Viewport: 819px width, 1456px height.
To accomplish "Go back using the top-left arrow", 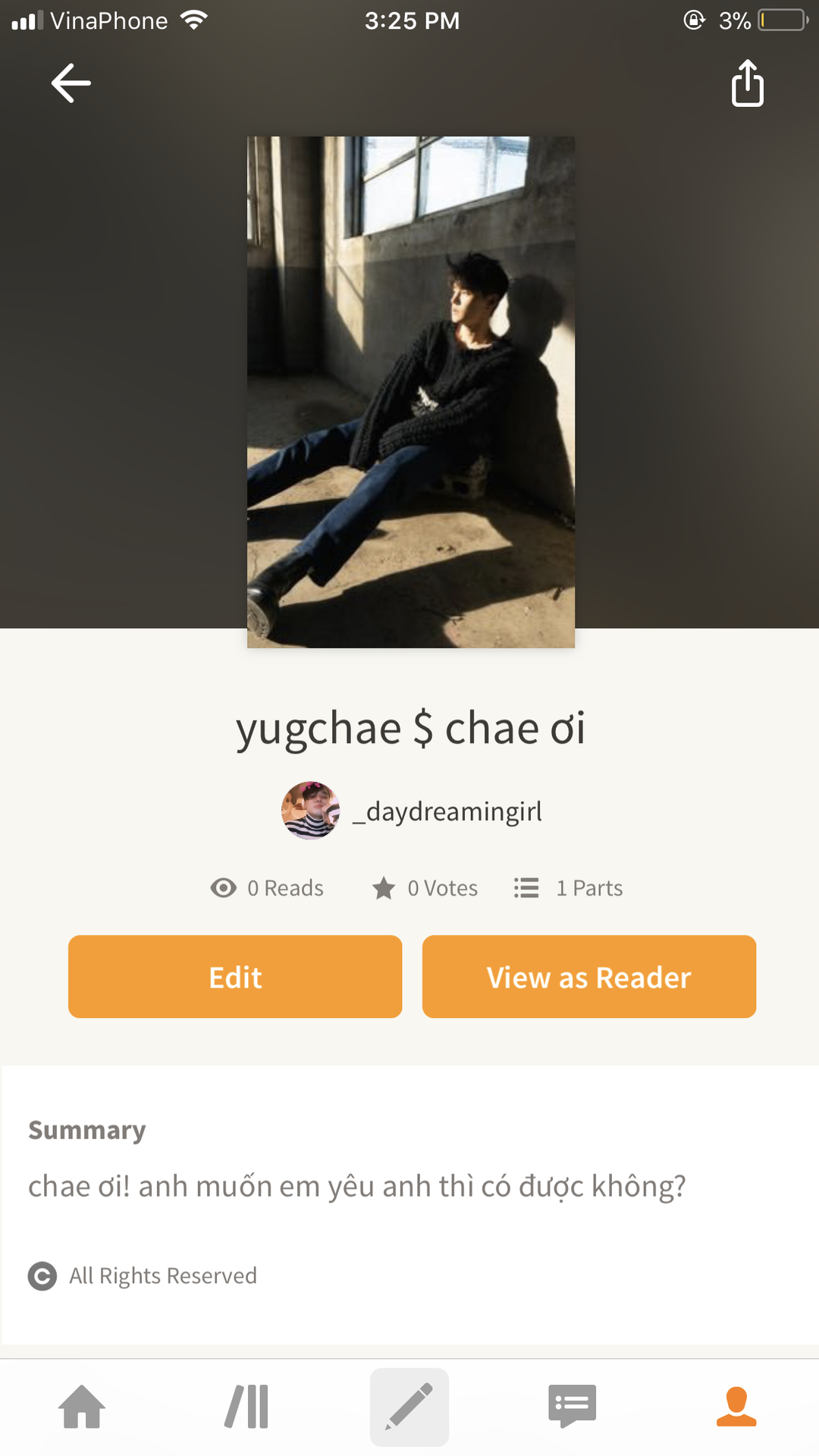I will click(x=71, y=83).
